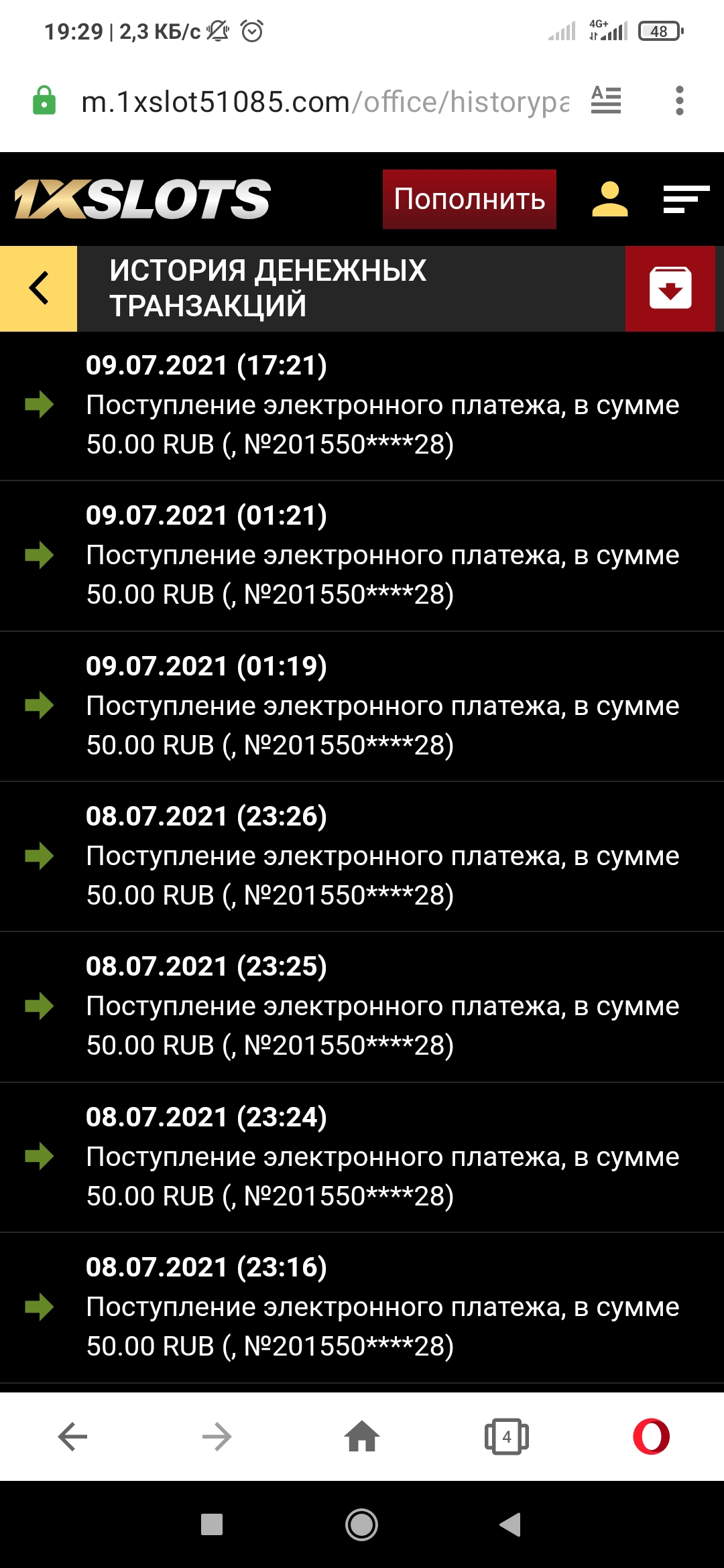Open the site hamburger menu
The width and height of the screenshot is (724, 1568).
686,200
